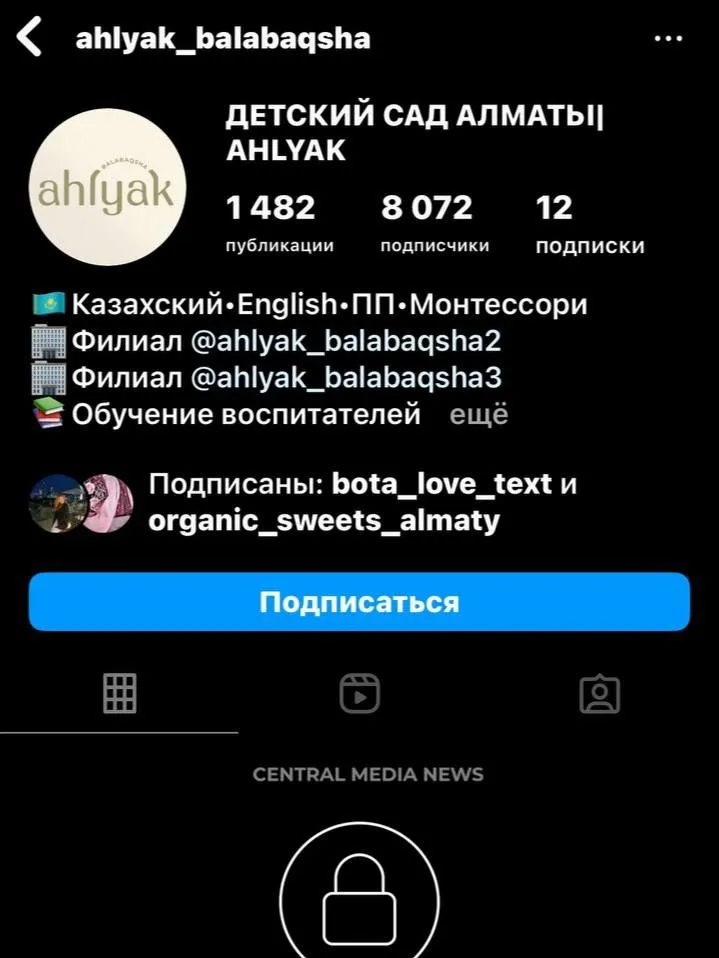
Task: Open the ahlyak profile picture
Action: tap(108, 187)
